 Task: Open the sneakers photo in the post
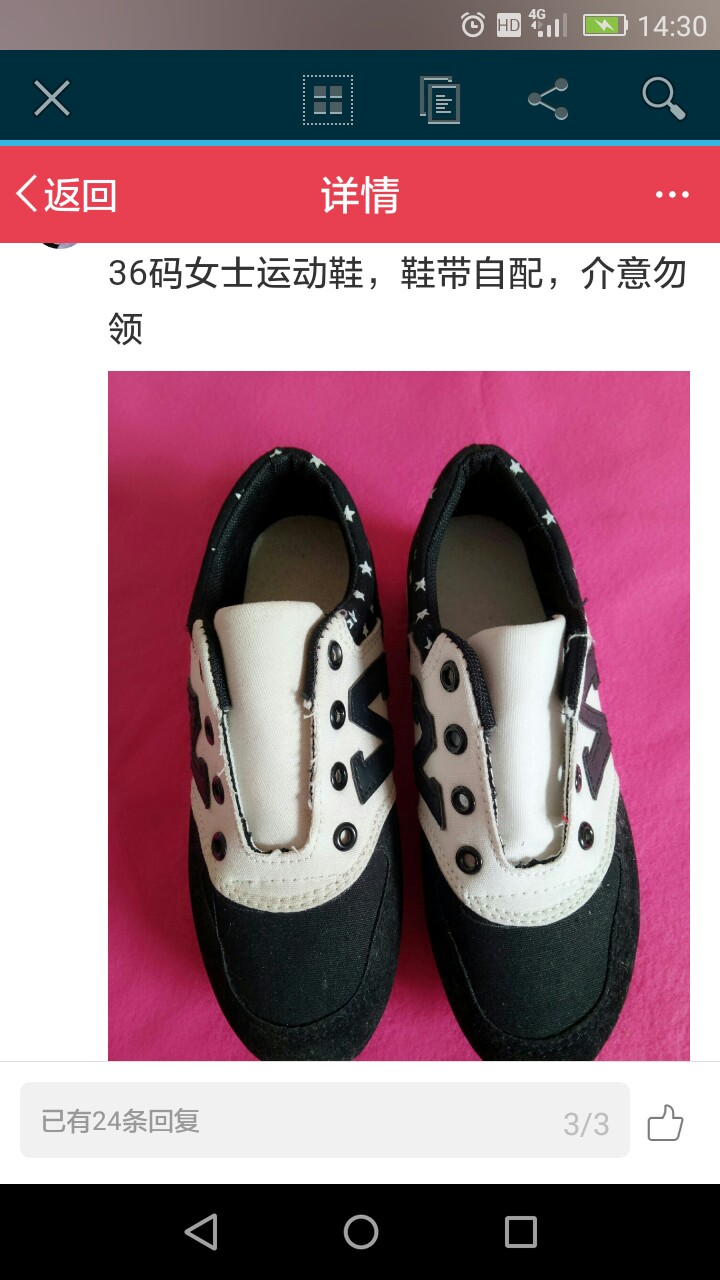(399, 715)
